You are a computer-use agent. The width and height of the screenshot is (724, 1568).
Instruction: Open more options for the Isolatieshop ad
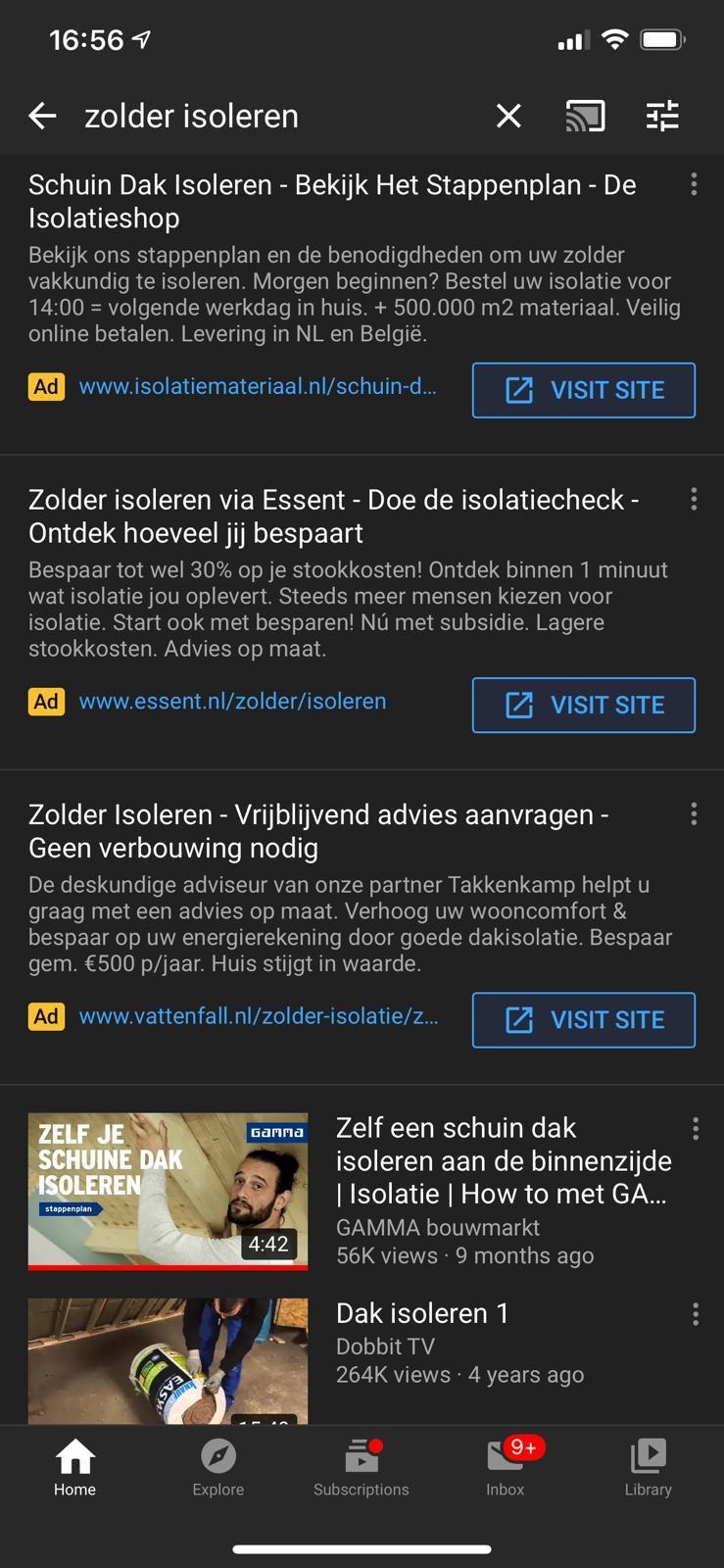coord(694,184)
